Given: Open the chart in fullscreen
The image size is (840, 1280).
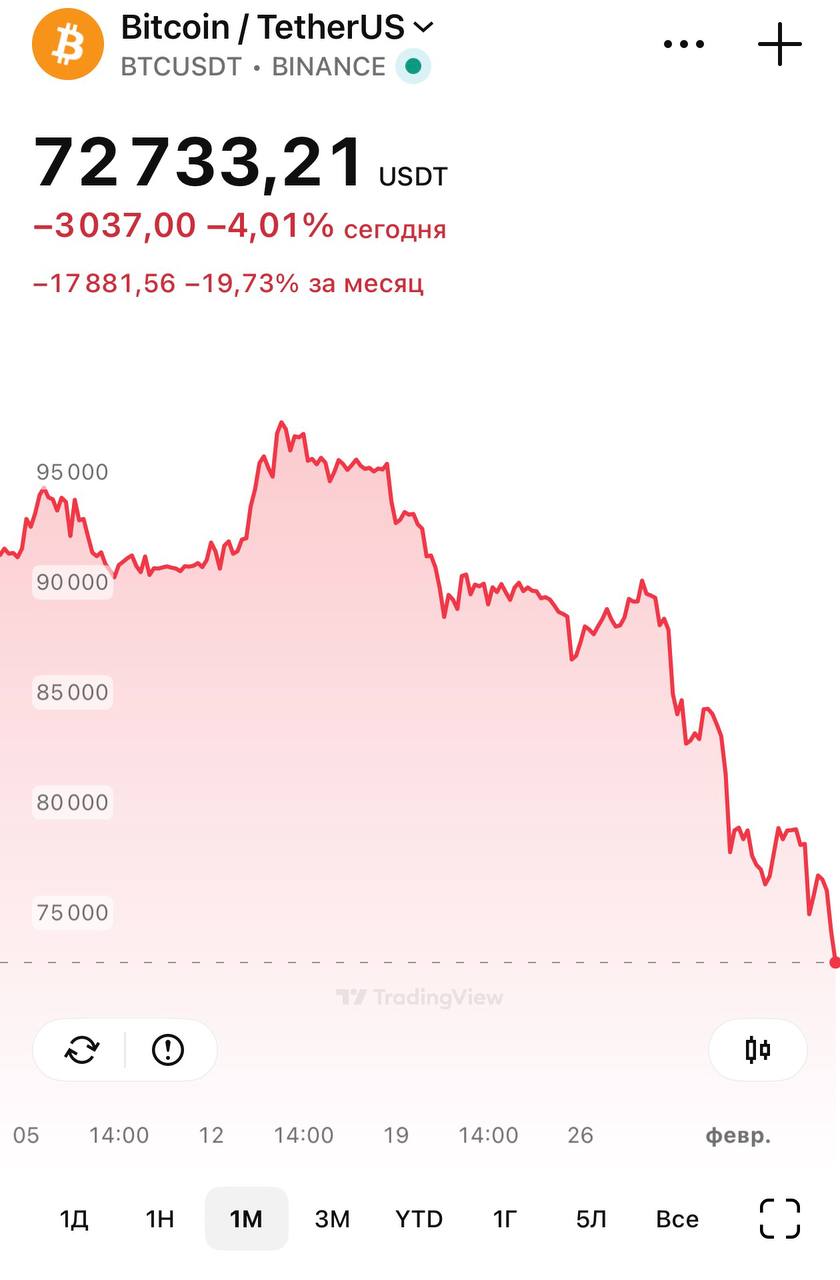Looking at the screenshot, I should click(780, 1218).
